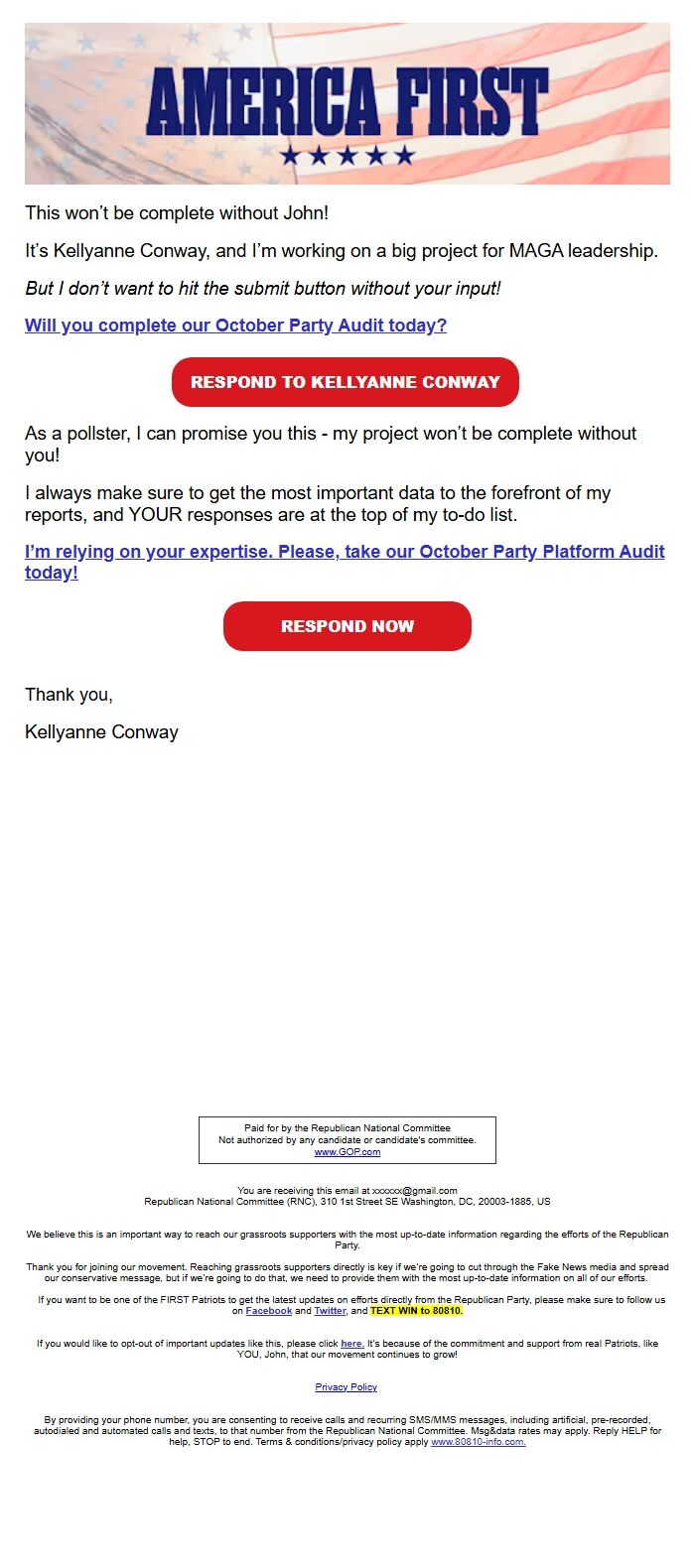Visit the www.80810-info.com link
Image resolution: width=695 pixels, height=1568 pixels.
click(479, 1442)
